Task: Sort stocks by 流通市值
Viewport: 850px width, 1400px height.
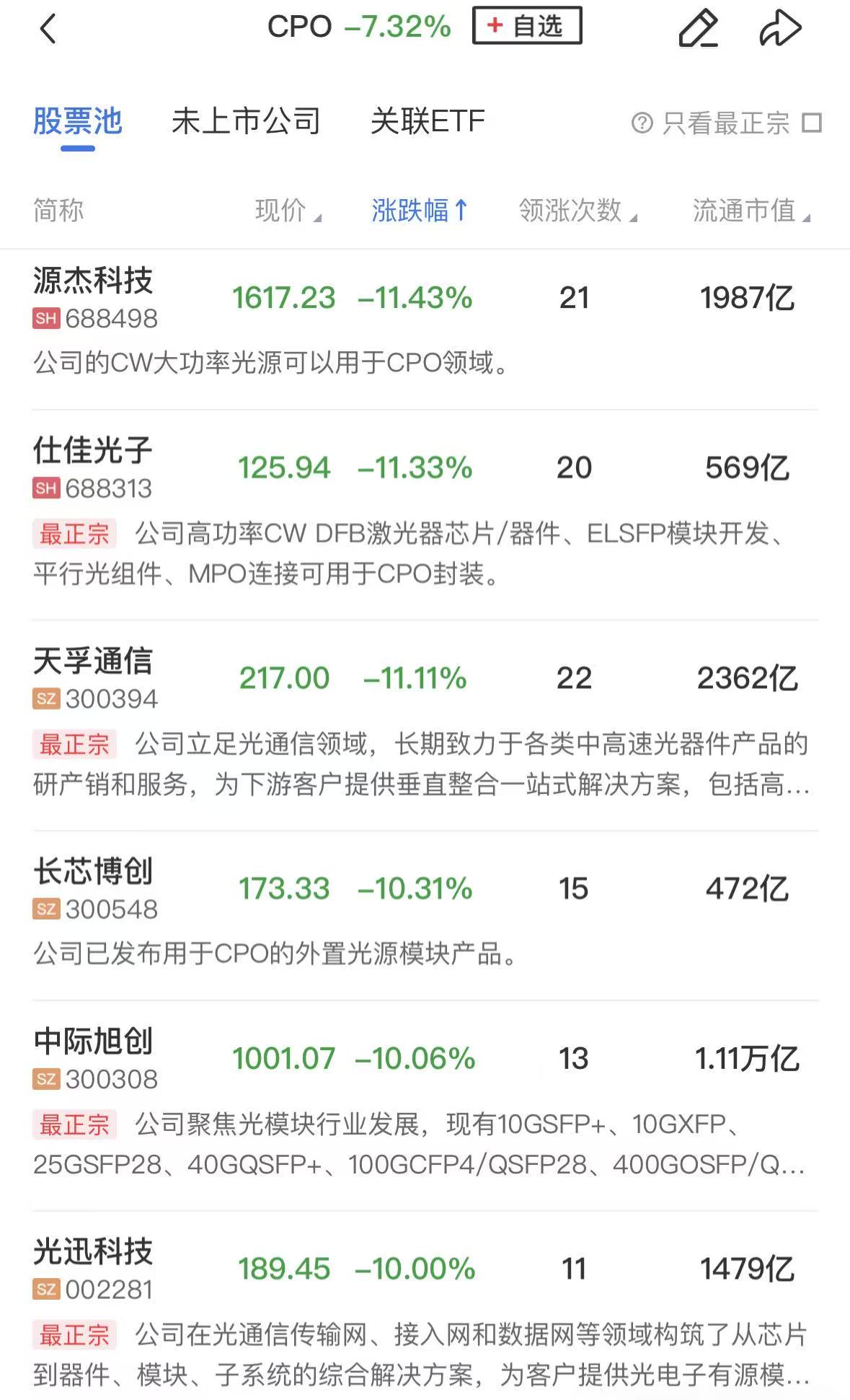Action: click(x=752, y=211)
